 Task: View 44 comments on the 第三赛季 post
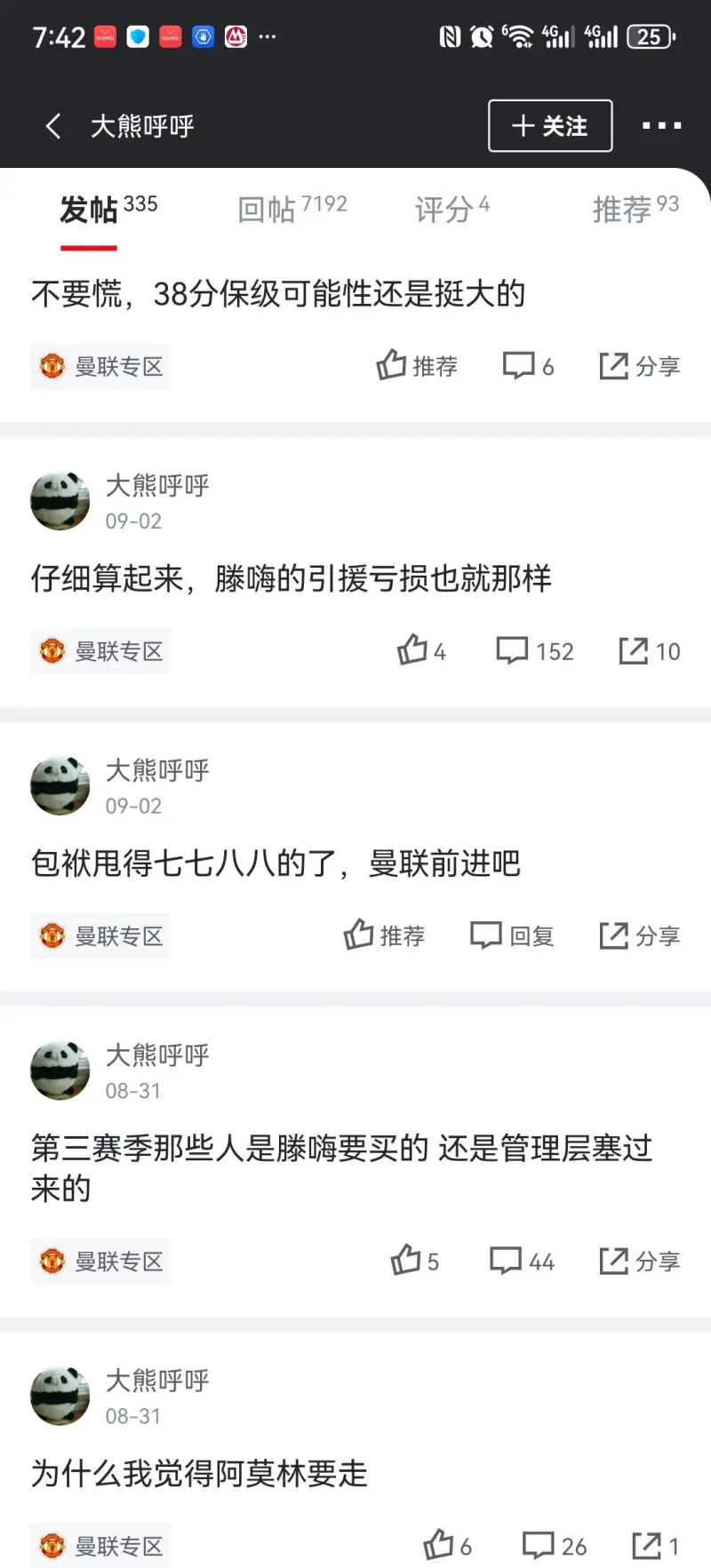coord(522,1261)
